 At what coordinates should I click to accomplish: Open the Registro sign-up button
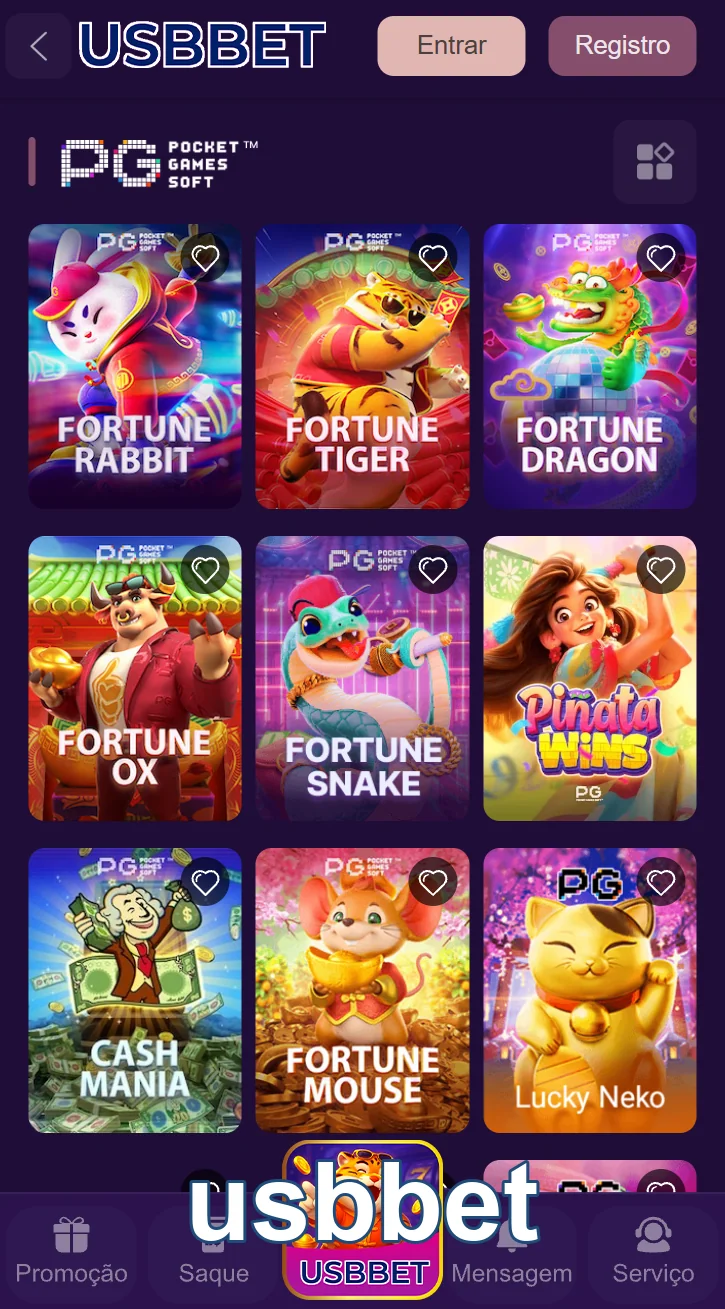tap(622, 46)
